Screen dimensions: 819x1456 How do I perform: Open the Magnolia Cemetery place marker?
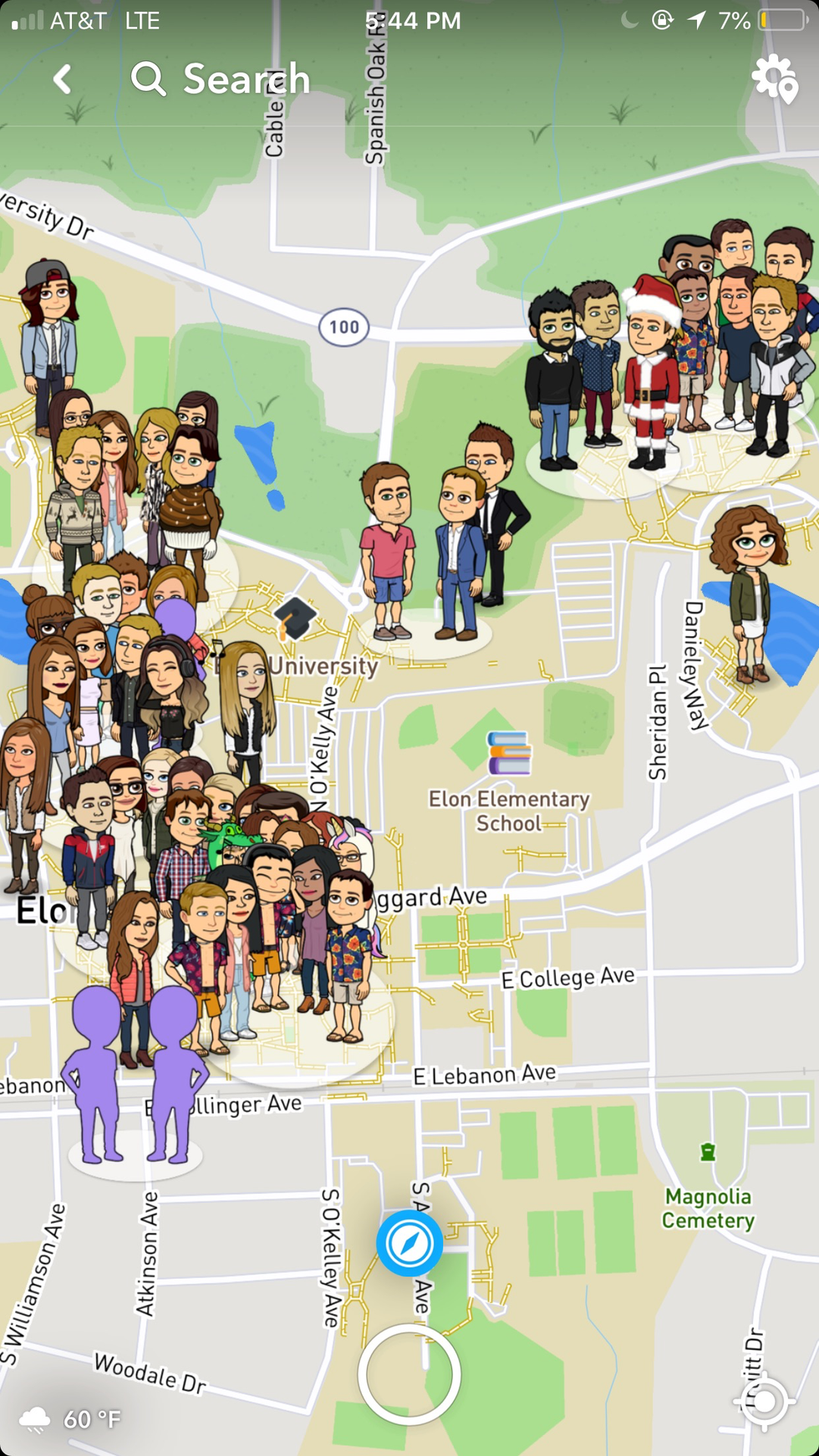(708, 1153)
